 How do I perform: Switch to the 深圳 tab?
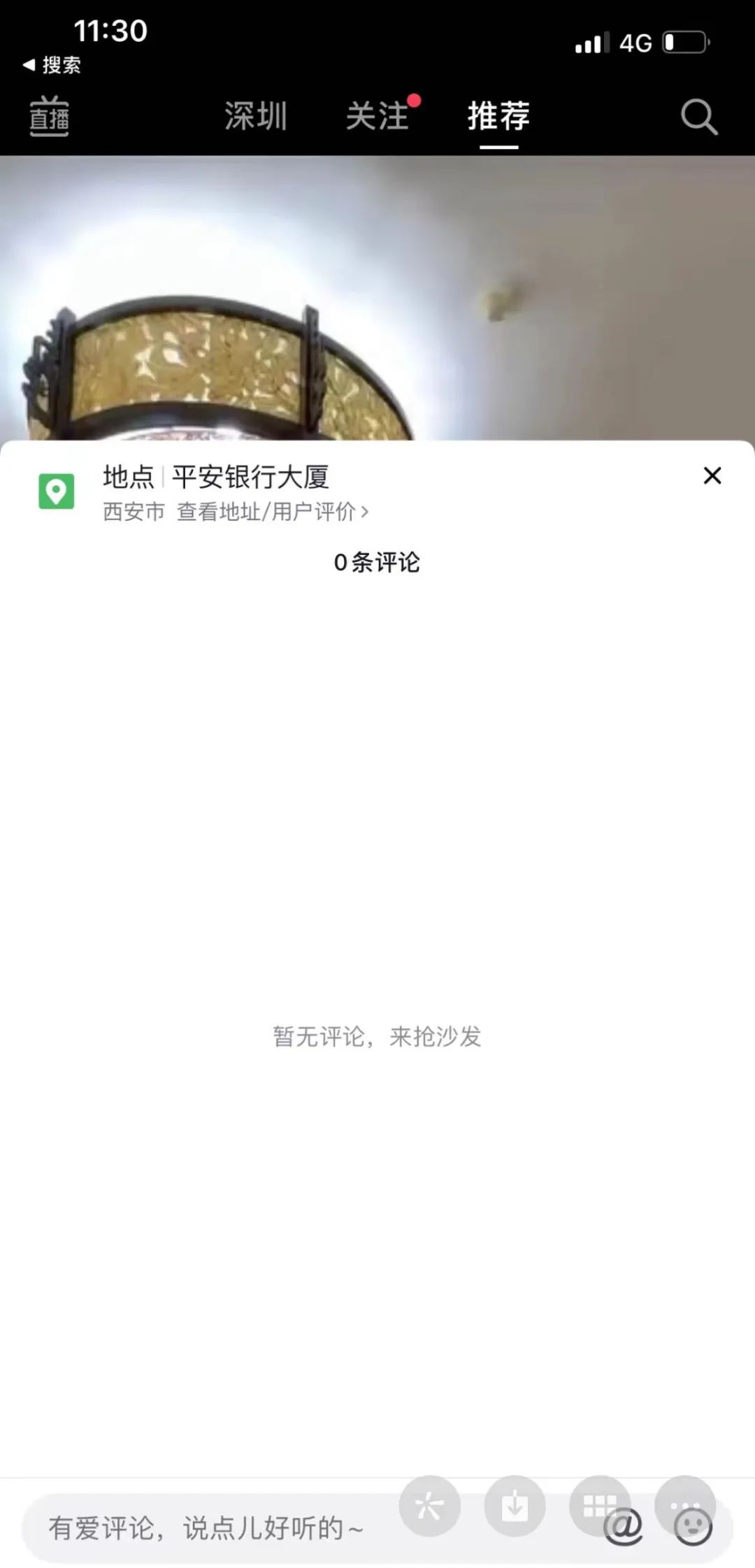tap(256, 116)
